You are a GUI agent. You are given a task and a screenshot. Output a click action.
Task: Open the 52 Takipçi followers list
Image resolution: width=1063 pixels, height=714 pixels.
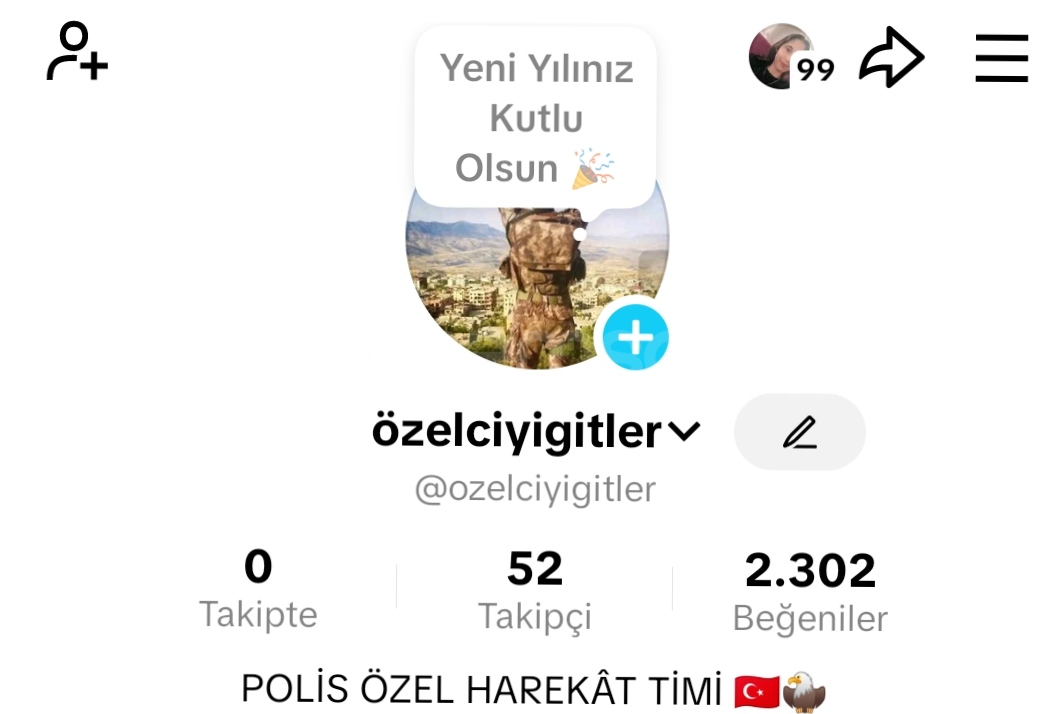tap(534, 590)
